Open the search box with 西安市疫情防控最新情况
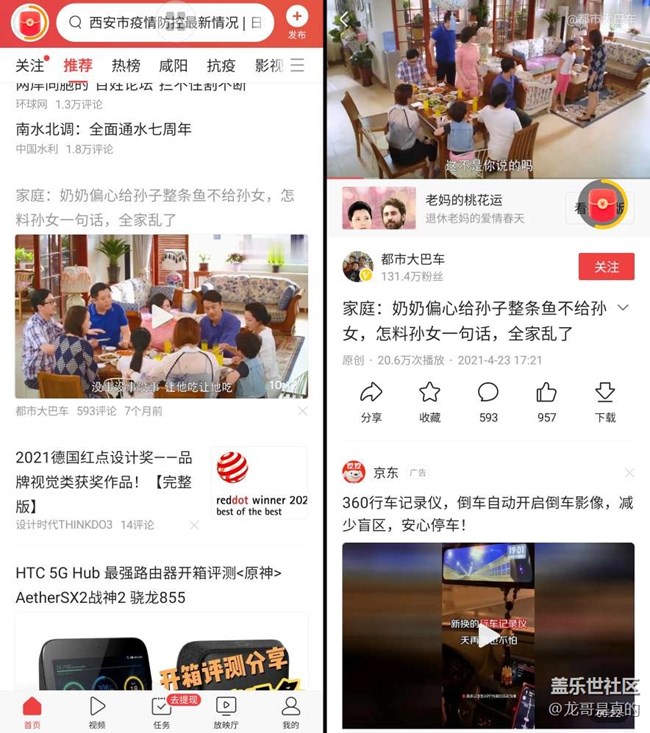 point(165,22)
